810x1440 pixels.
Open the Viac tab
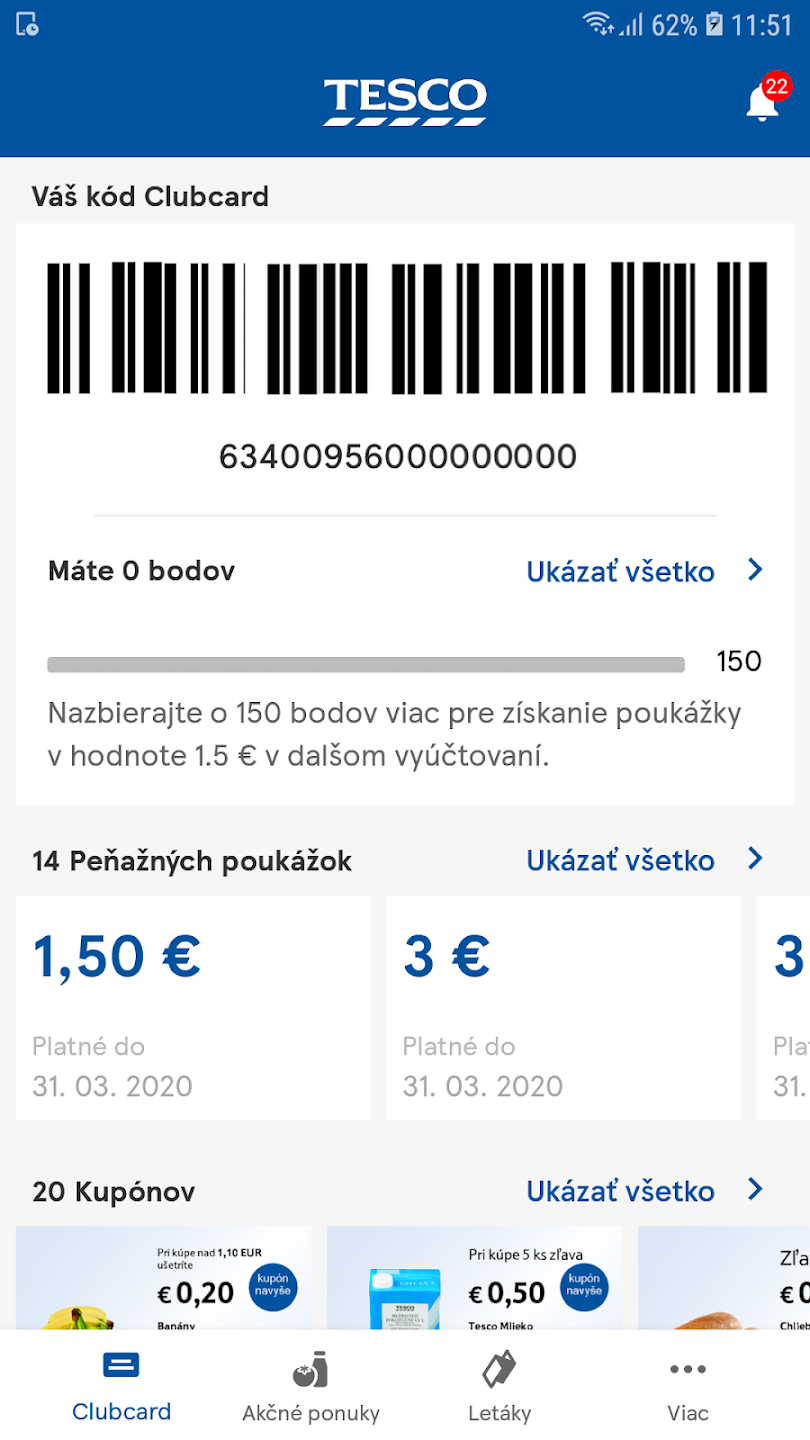[x=688, y=1386]
